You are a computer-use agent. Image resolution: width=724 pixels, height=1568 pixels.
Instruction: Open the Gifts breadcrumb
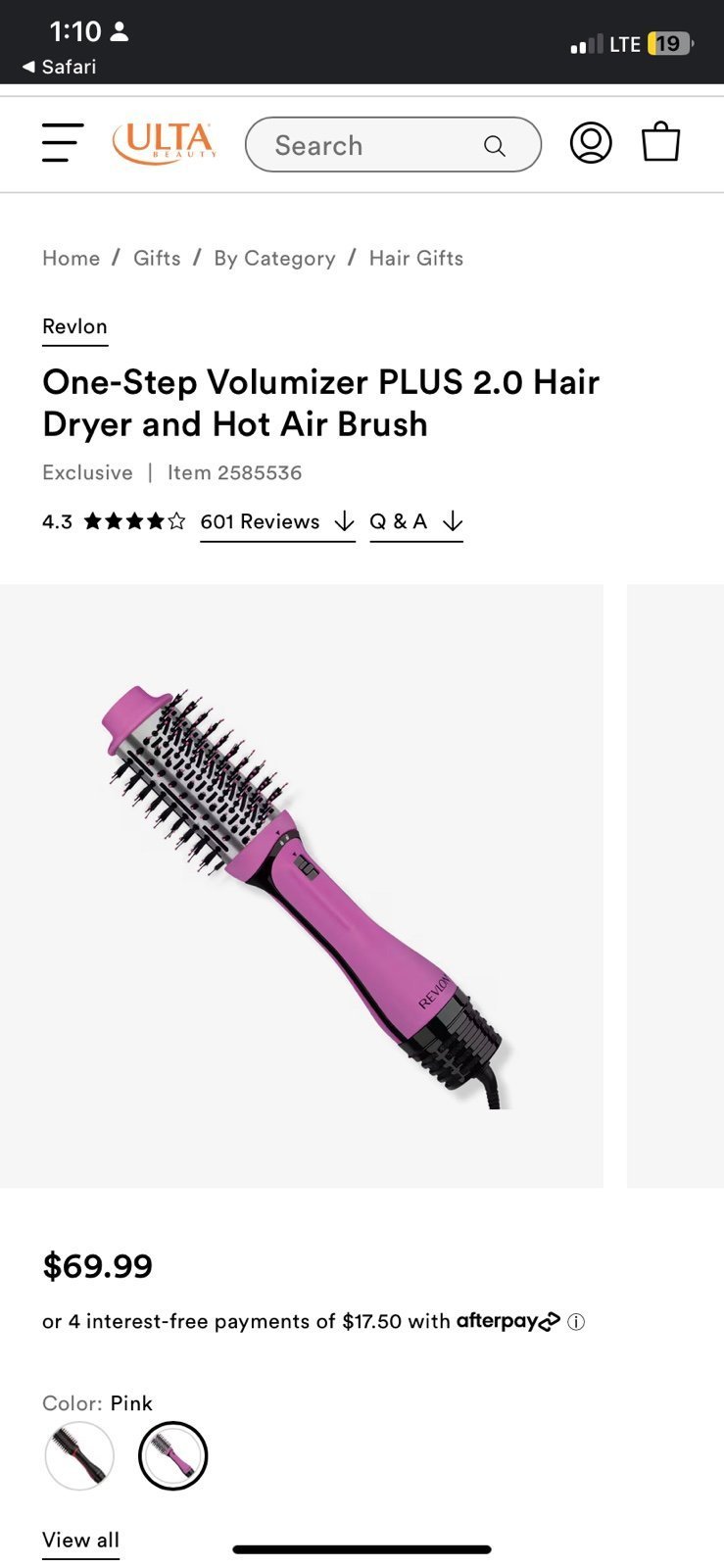click(x=157, y=258)
